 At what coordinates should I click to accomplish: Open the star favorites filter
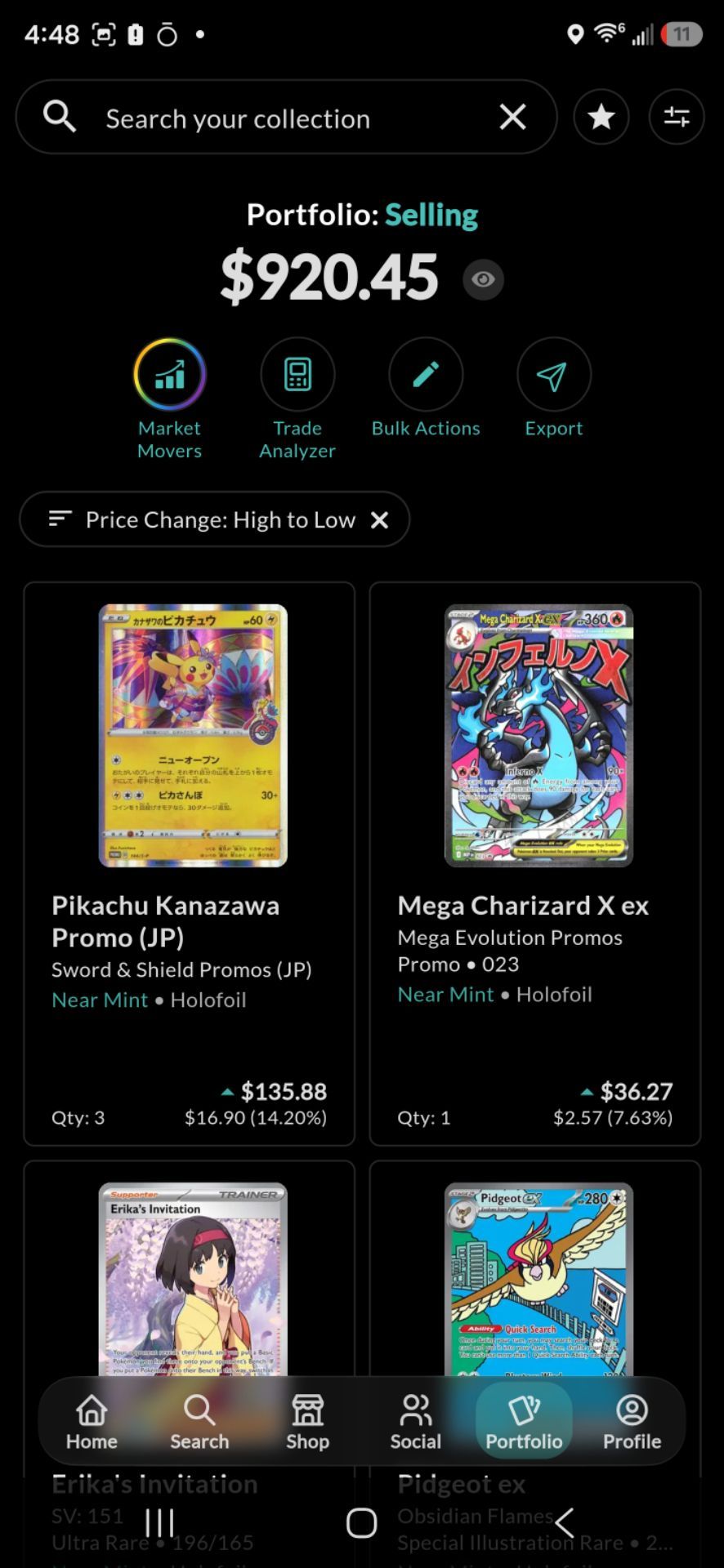(601, 118)
